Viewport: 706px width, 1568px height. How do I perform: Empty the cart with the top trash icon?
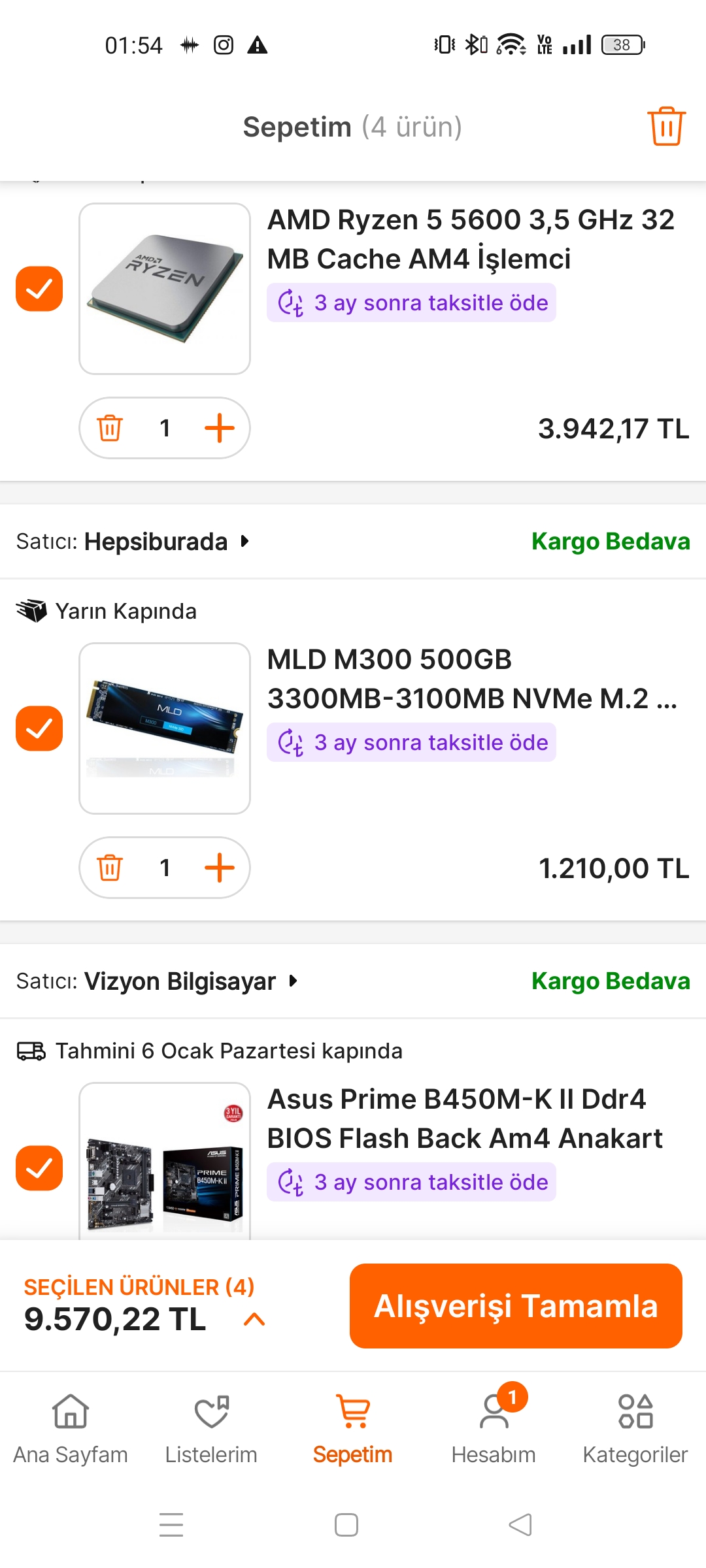666,126
